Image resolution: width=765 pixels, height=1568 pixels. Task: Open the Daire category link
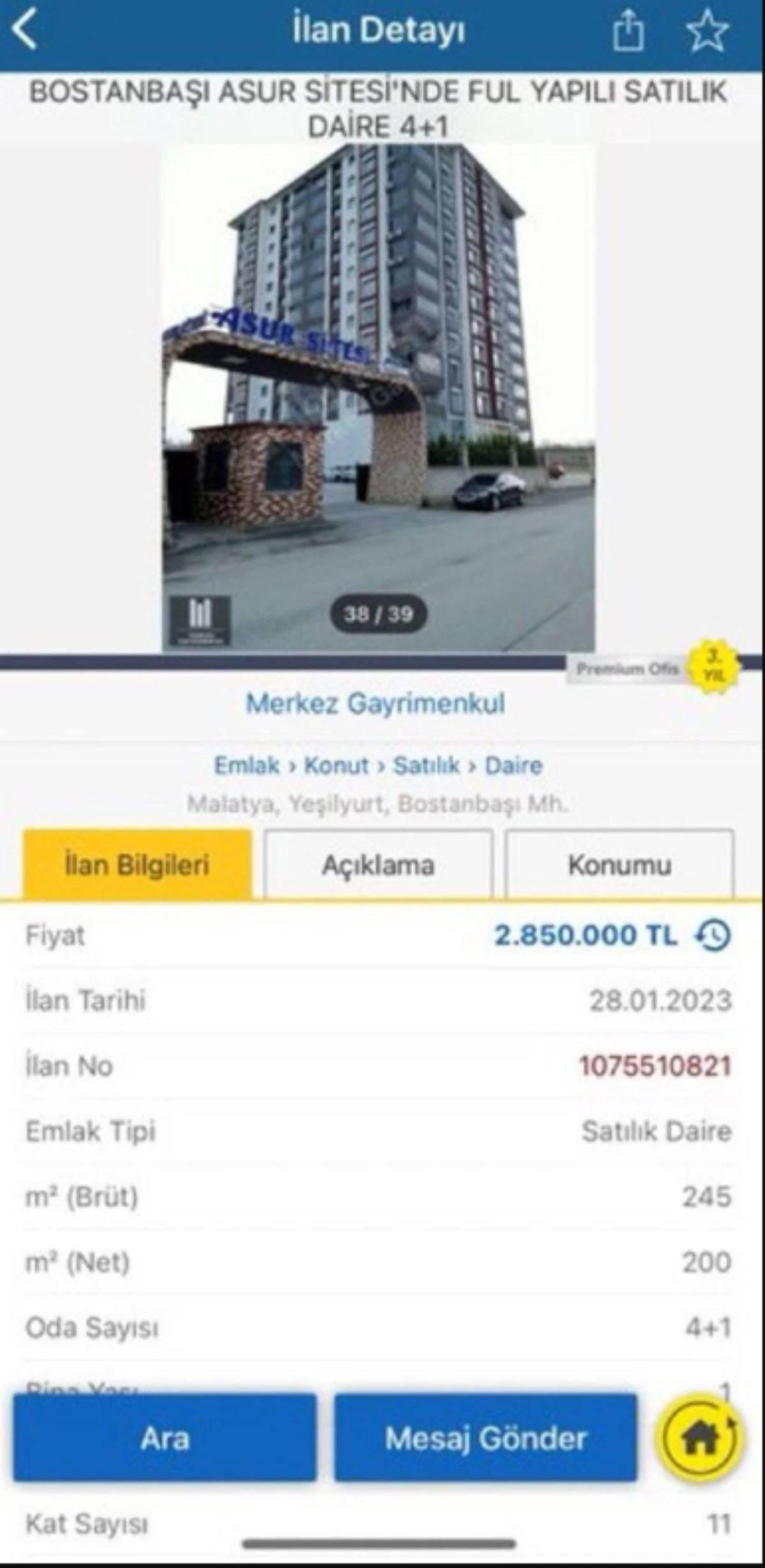[513, 765]
